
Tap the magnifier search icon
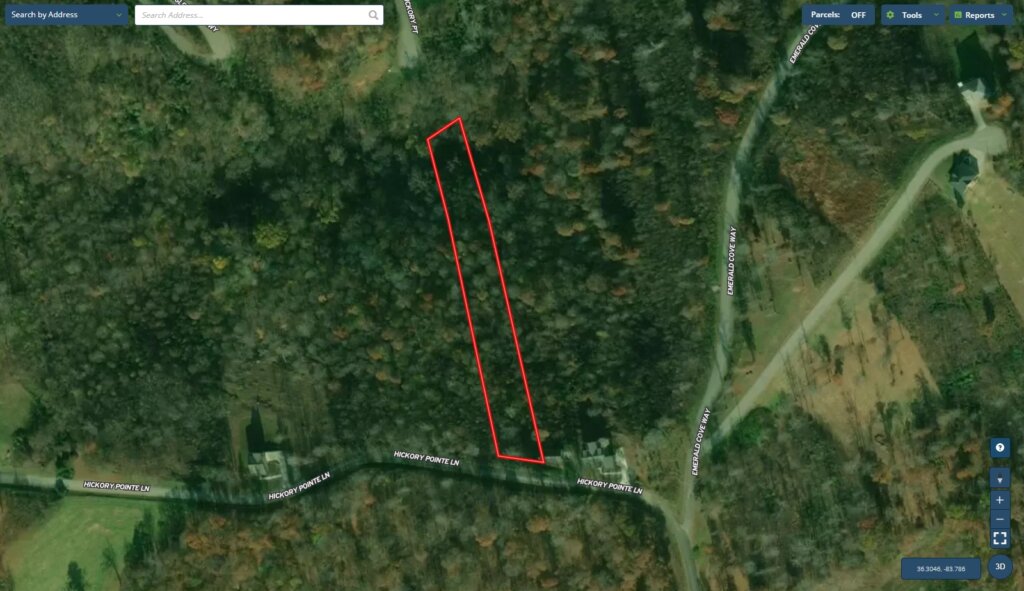pyautogui.click(x=374, y=15)
